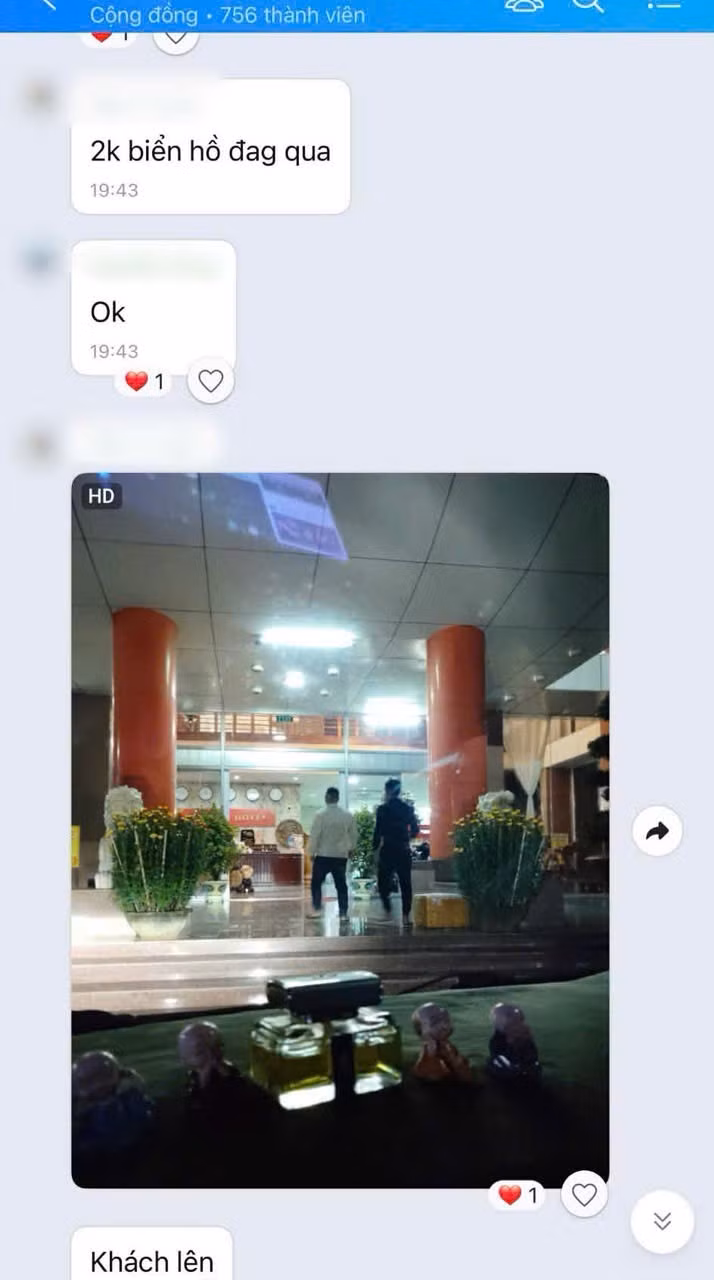Forward the shared photo
This screenshot has height=1280, width=714.
click(x=658, y=831)
